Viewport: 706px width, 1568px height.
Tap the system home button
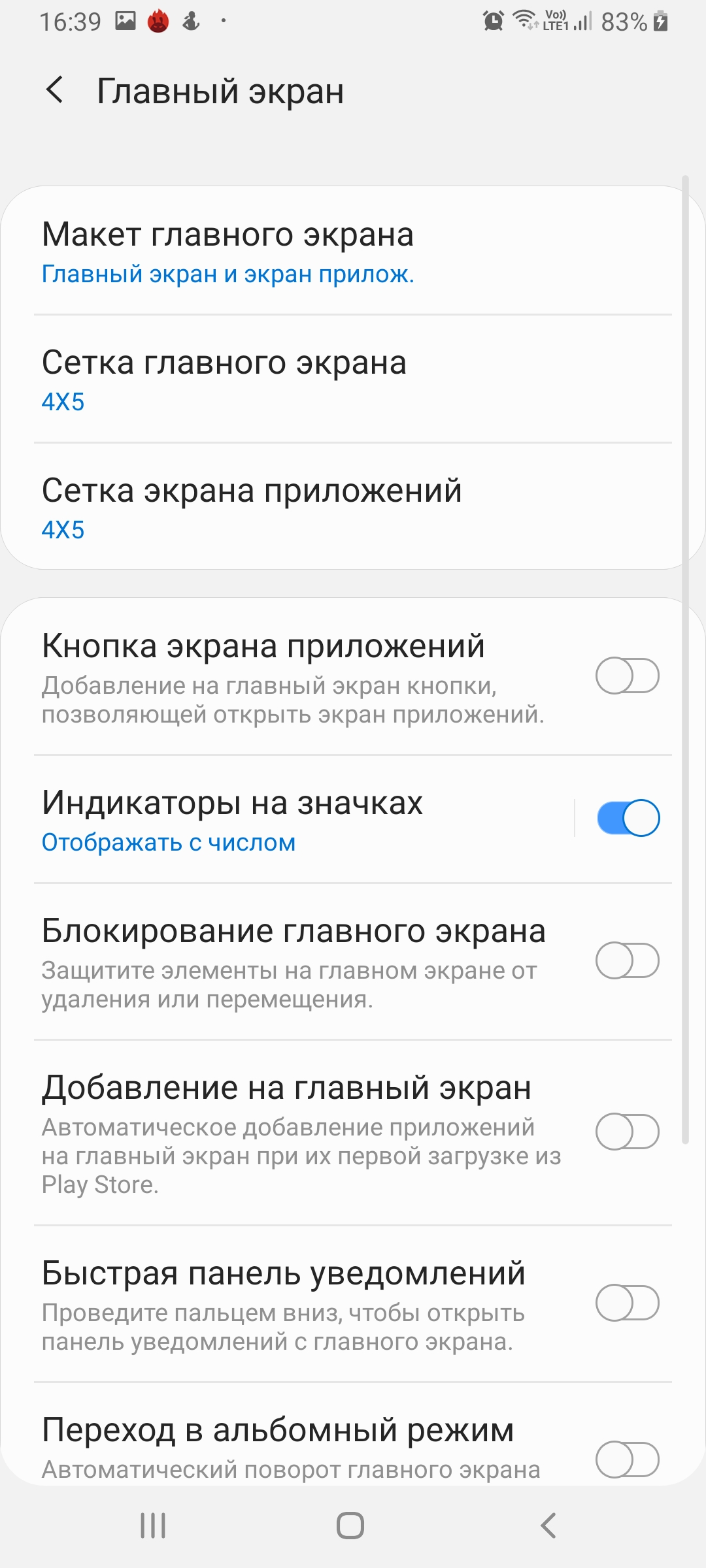(x=350, y=1526)
